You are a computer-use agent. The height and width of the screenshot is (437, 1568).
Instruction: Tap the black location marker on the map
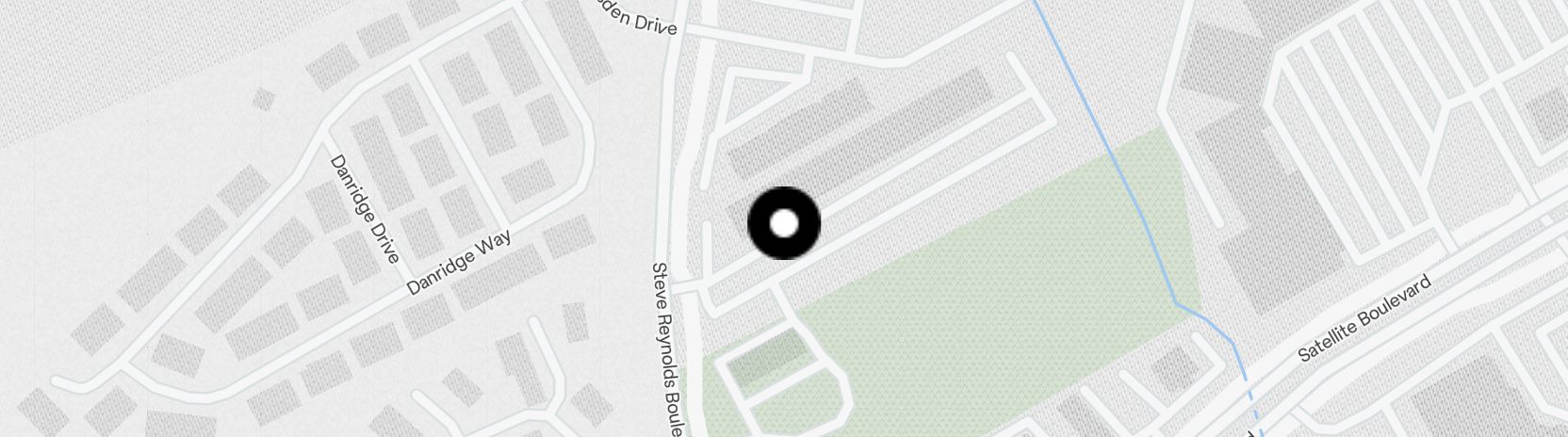pyautogui.click(x=784, y=223)
